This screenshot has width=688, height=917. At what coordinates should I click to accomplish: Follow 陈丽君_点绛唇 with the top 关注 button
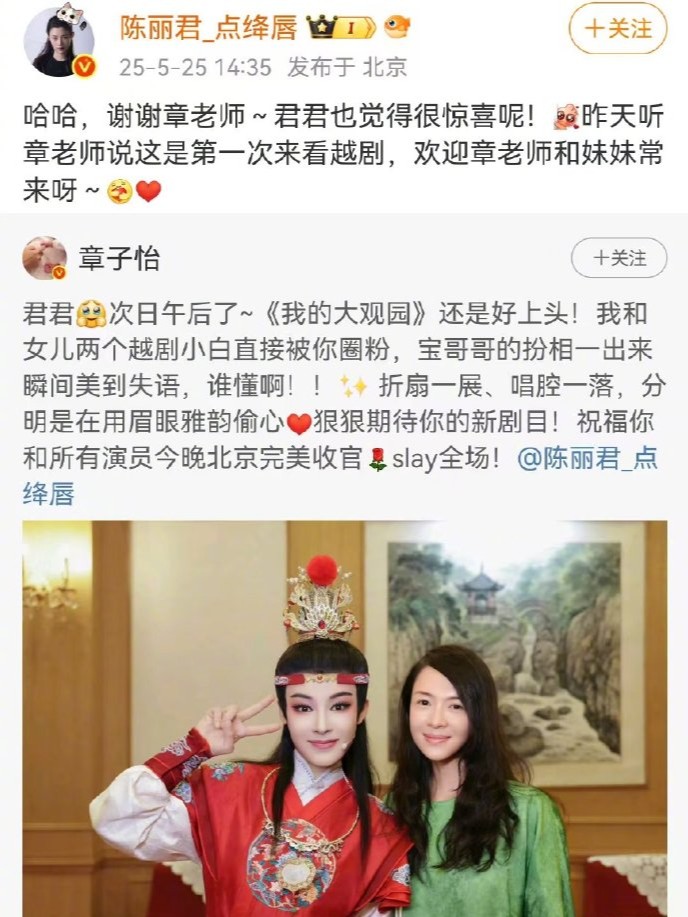click(x=617, y=28)
